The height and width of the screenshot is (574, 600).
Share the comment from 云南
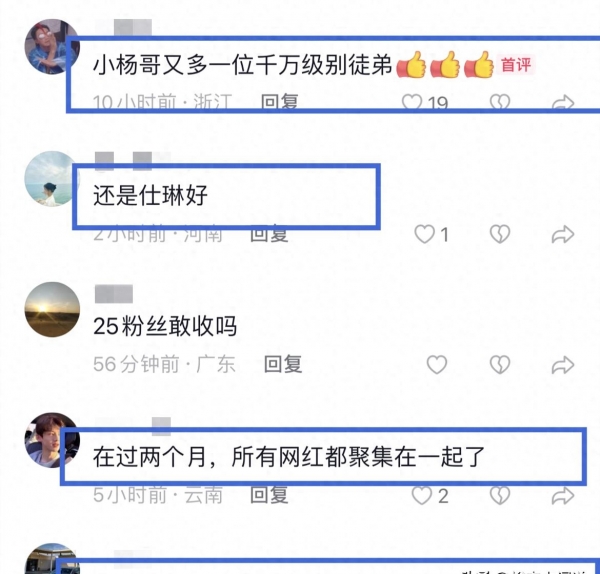pos(563,495)
